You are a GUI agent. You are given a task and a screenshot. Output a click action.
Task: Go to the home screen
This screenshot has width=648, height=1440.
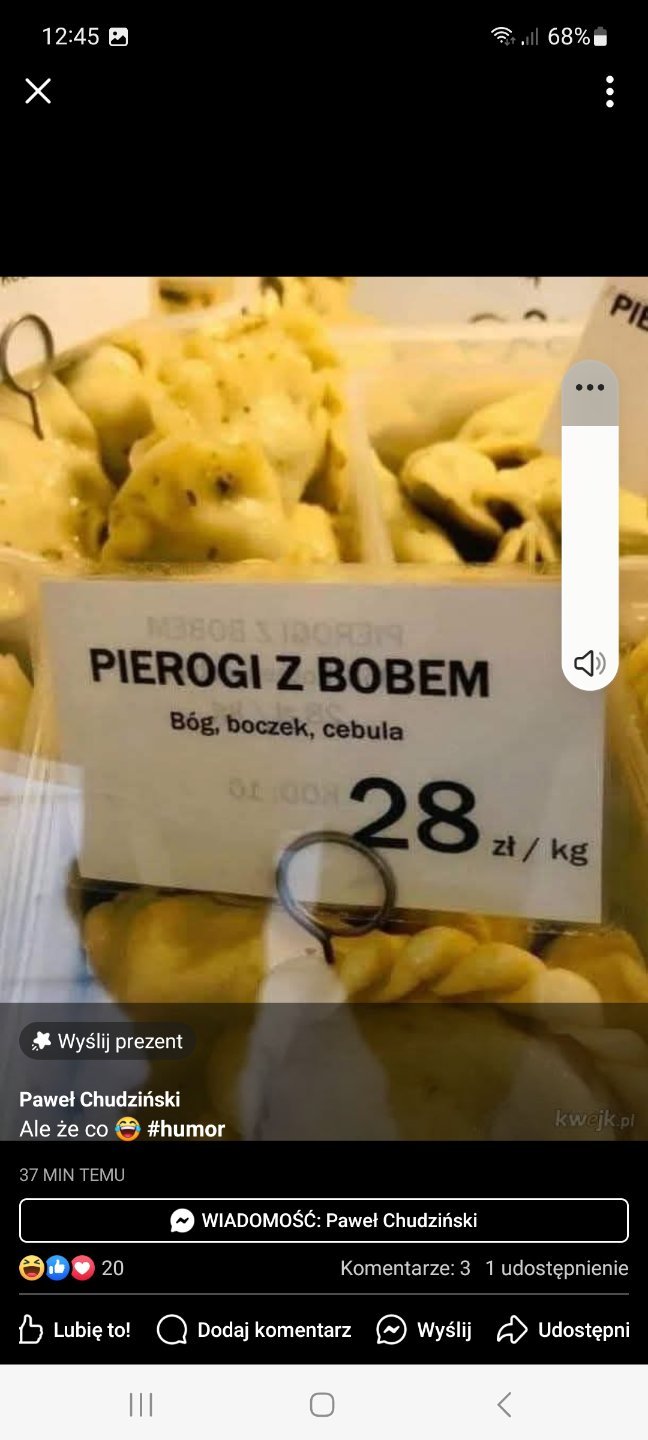tap(322, 1404)
